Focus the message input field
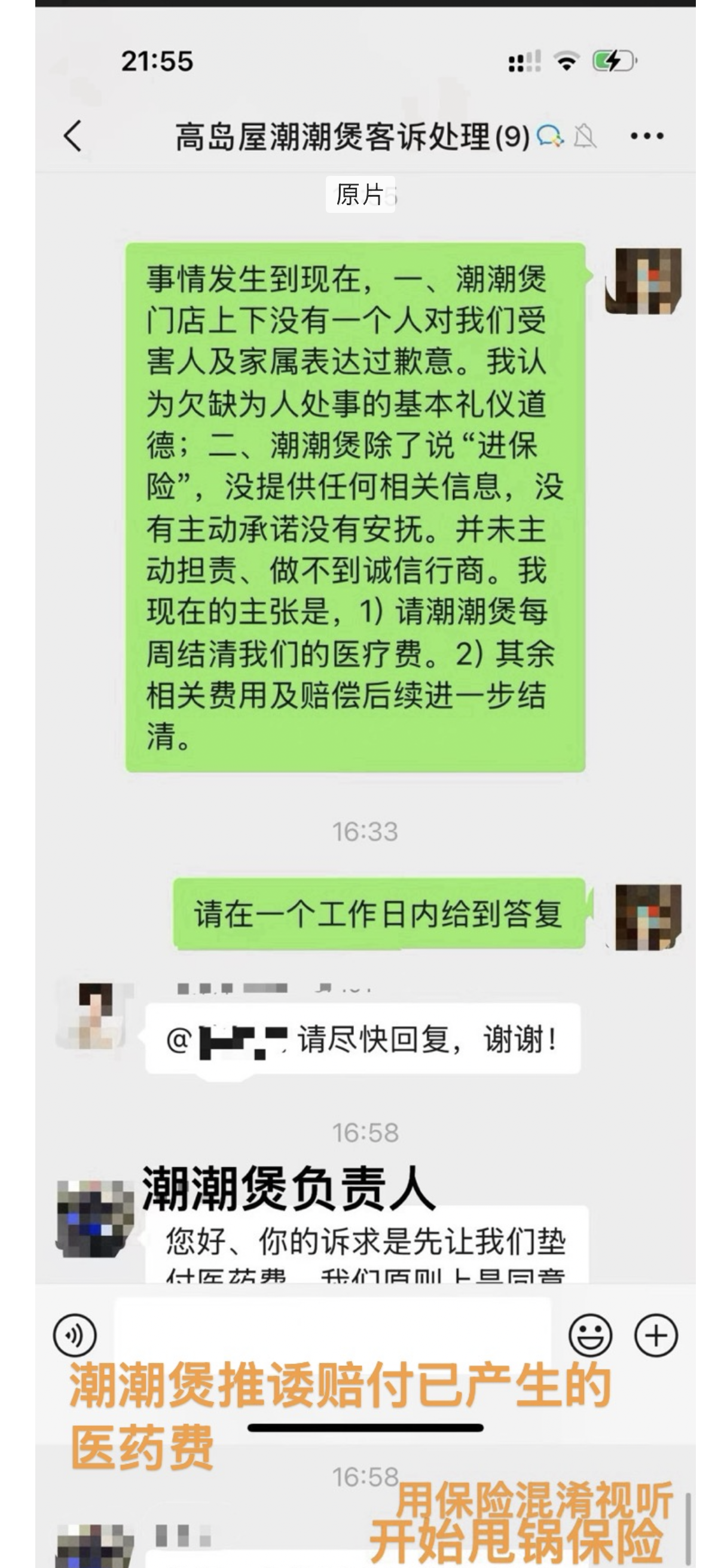 click(x=333, y=1334)
